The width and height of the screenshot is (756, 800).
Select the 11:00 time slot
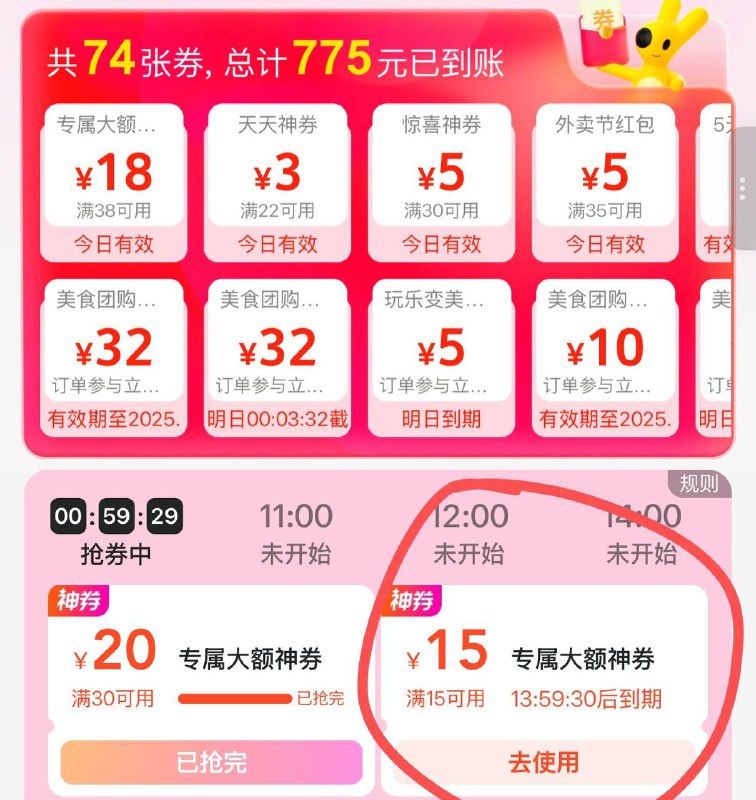pos(296,534)
